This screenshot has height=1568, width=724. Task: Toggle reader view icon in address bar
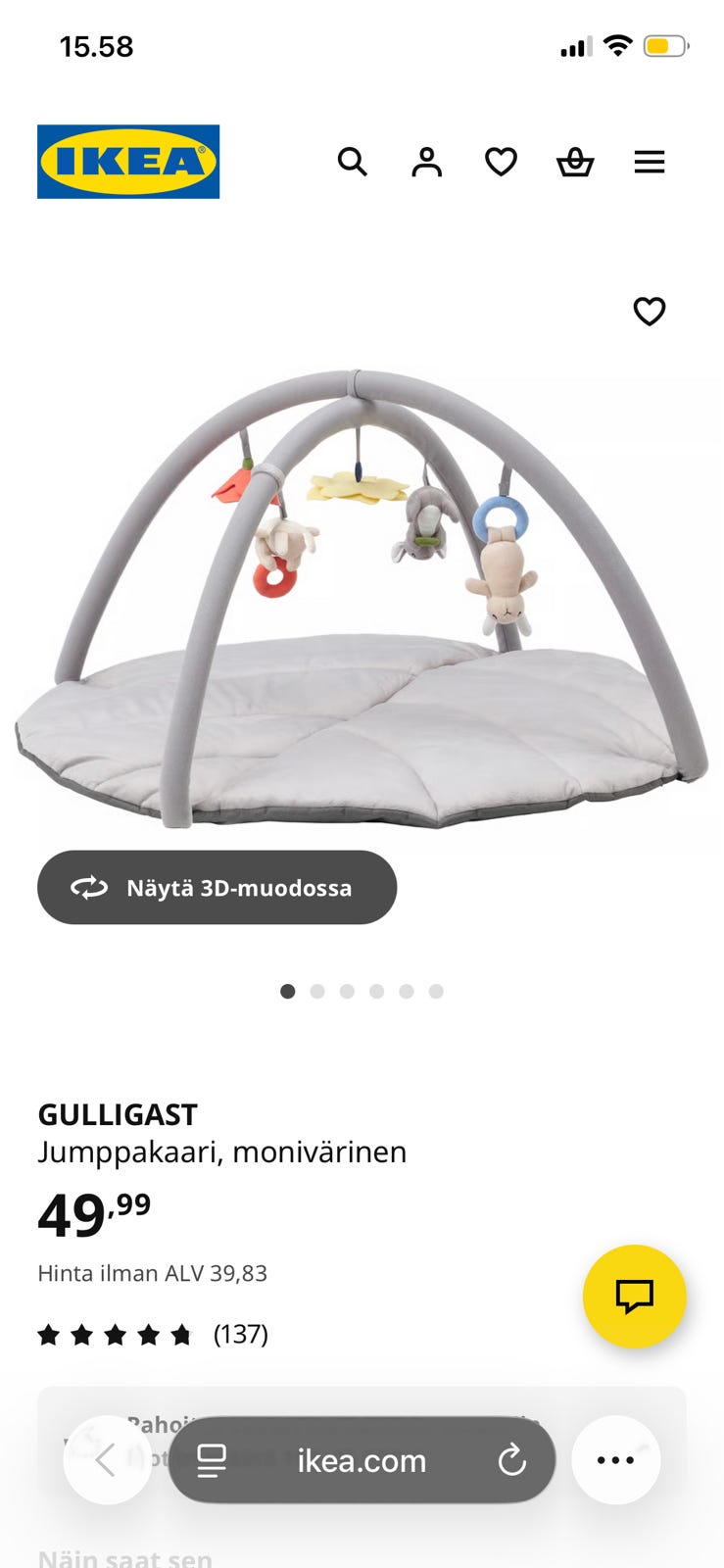click(211, 1460)
